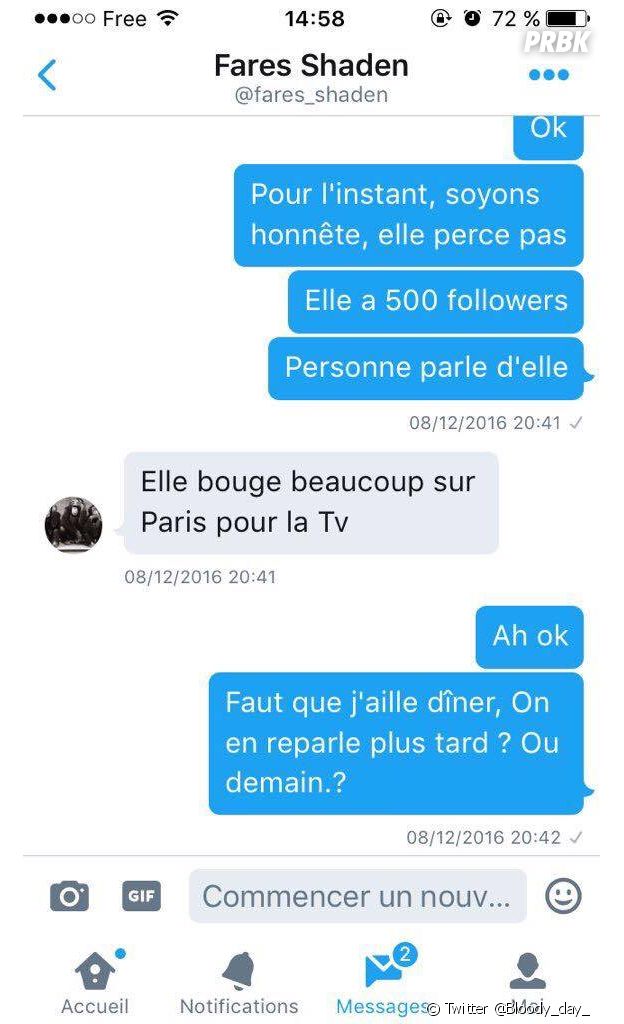Image resolution: width=624 pixels, height=1024 pixels.
Task: Open Fares Shaden's profile picture
Action: [73, 524]
